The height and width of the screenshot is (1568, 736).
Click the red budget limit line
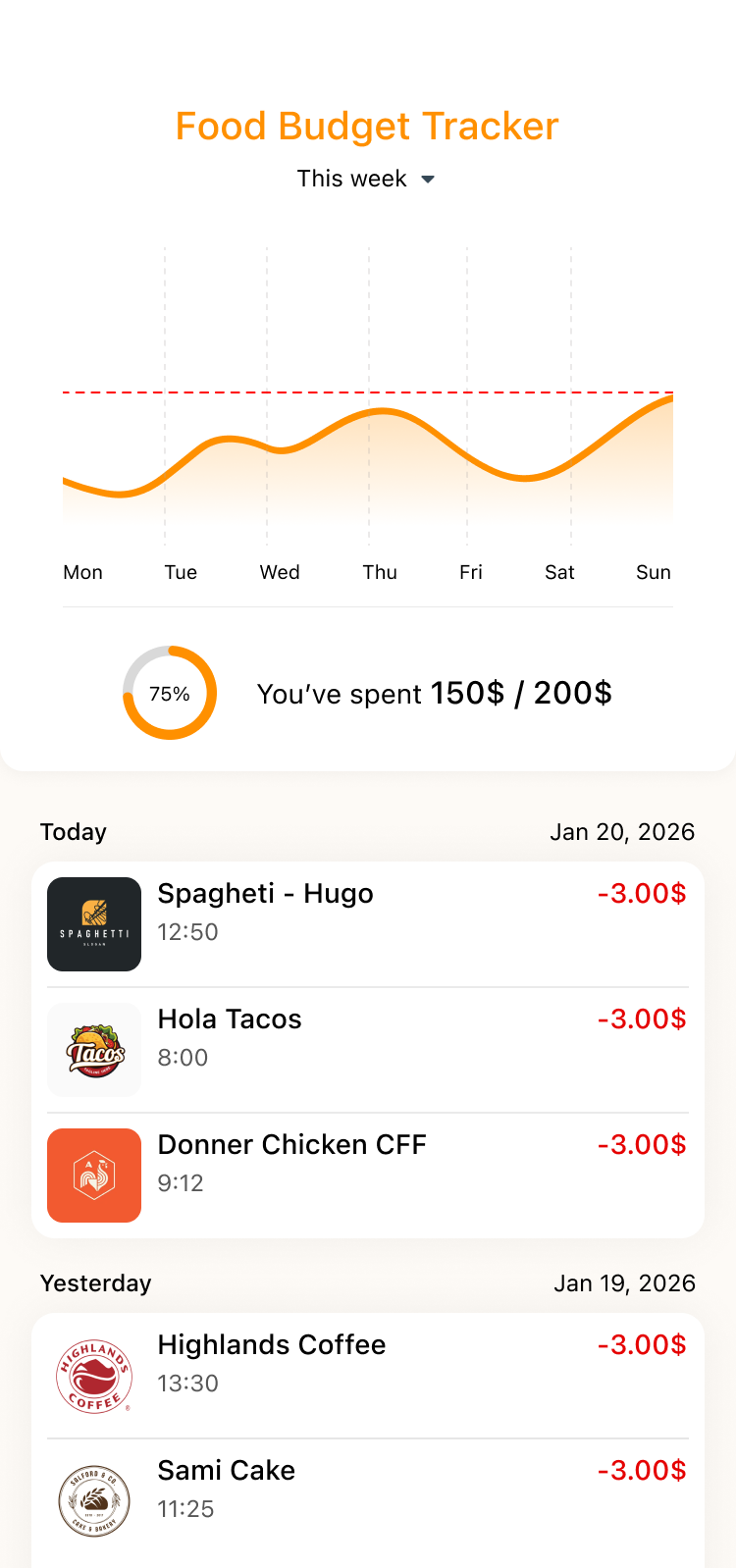(368, 392)
